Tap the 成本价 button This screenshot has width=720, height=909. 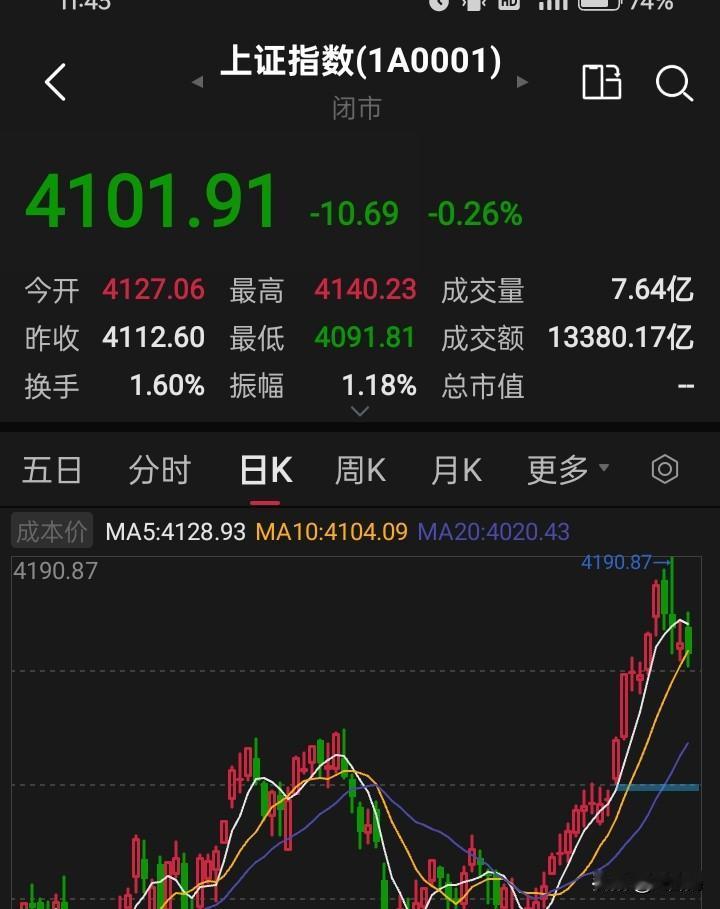[x=50, y=531]
